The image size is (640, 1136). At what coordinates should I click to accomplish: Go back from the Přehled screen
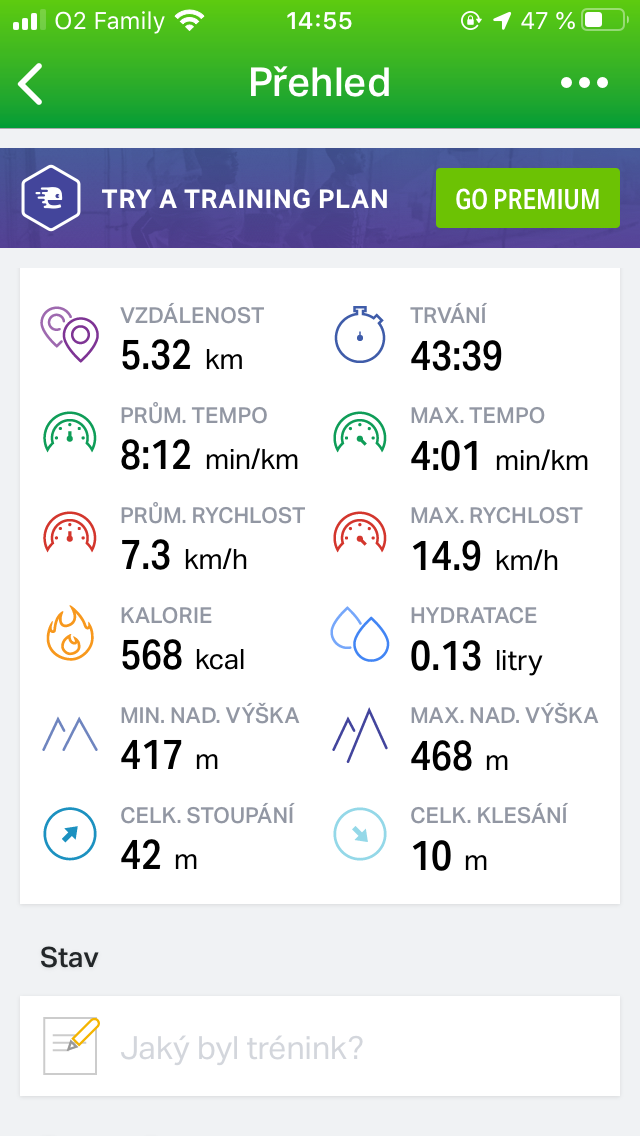pyautogui.click(x=30, y=83)
